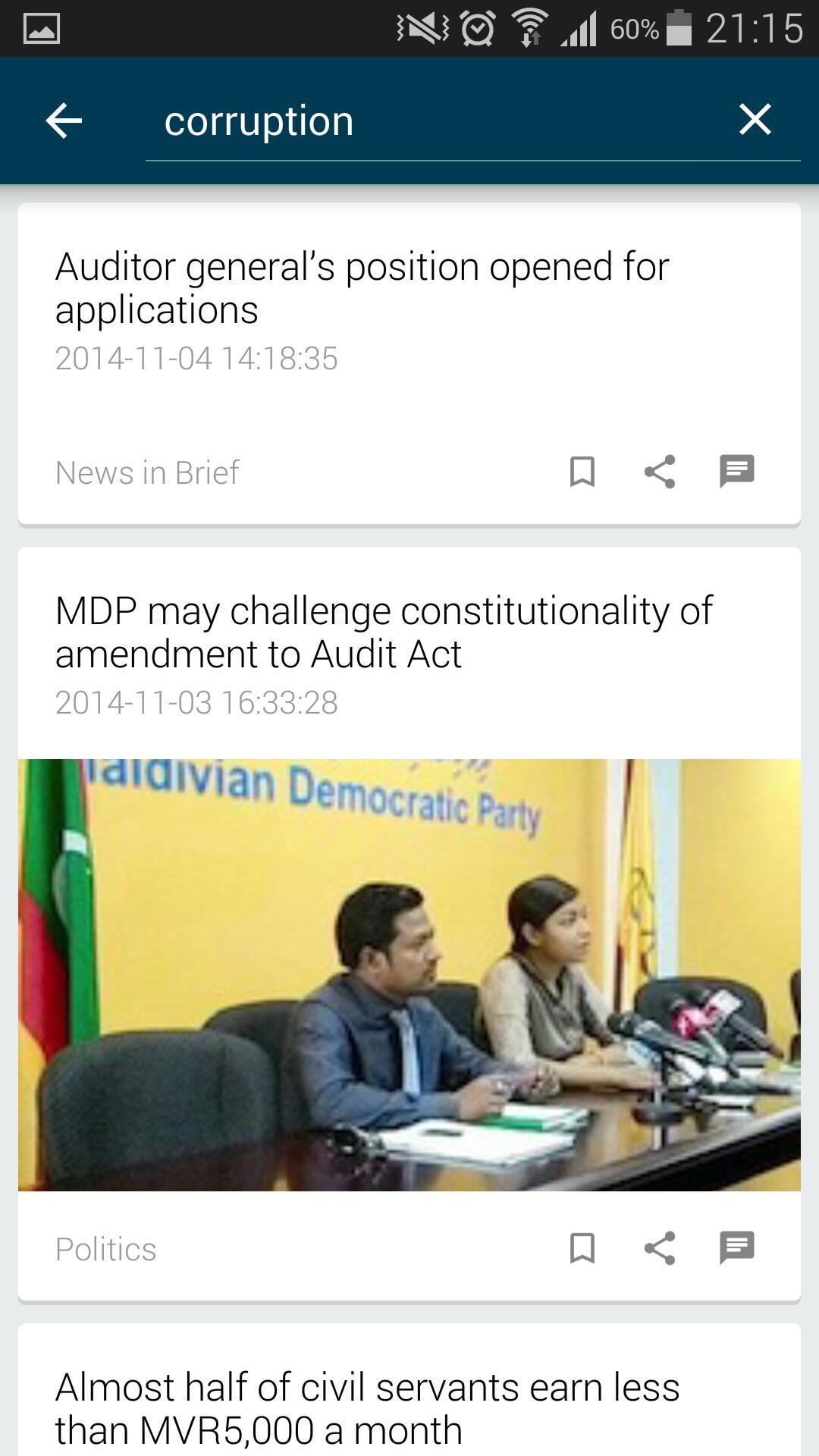View comments on MDP Audit Act article
The width and height of the screenshot is (819, 1456).
coord(736,1248)
